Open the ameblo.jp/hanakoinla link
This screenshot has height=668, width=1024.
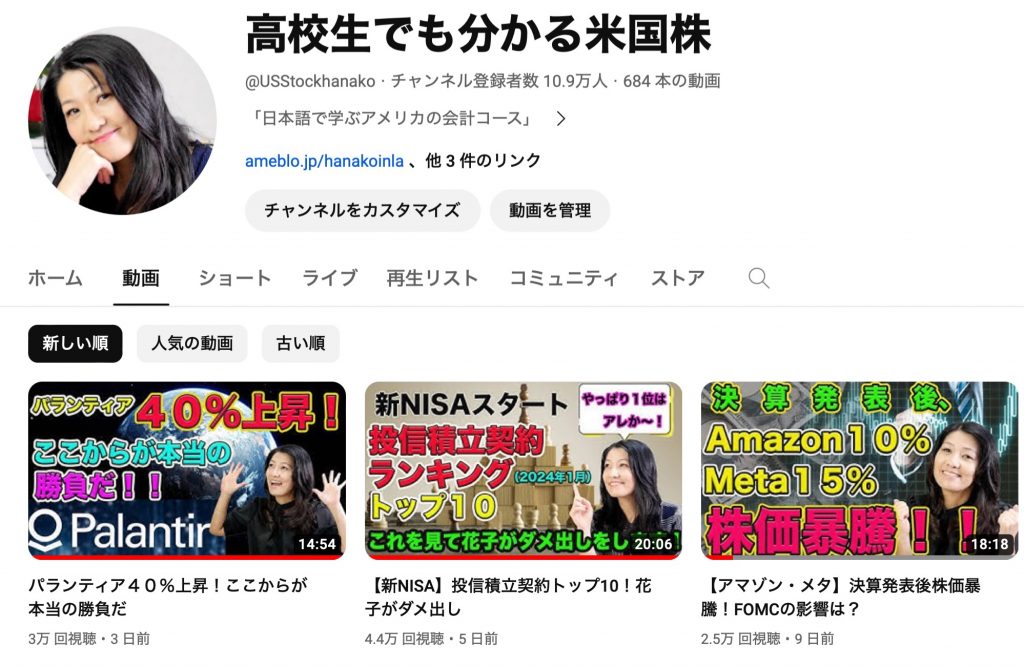pos(324,161)
